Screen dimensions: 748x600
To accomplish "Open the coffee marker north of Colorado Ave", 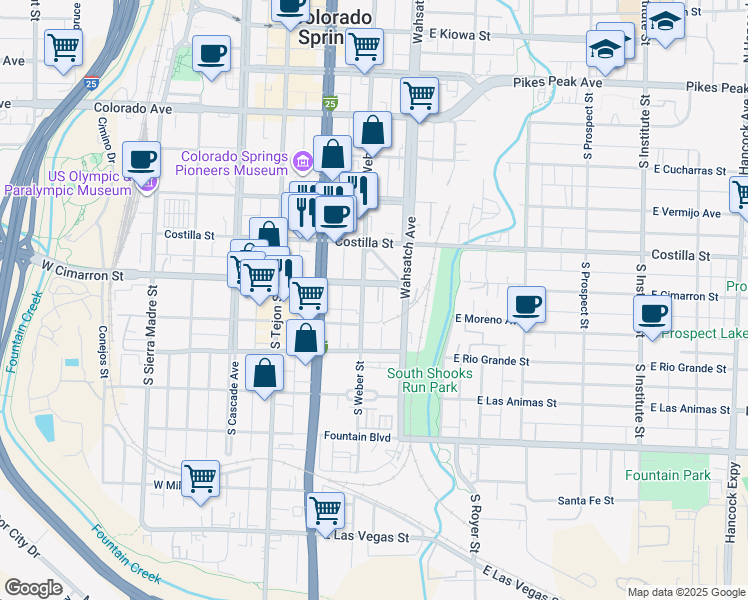I will click(211, 53).
